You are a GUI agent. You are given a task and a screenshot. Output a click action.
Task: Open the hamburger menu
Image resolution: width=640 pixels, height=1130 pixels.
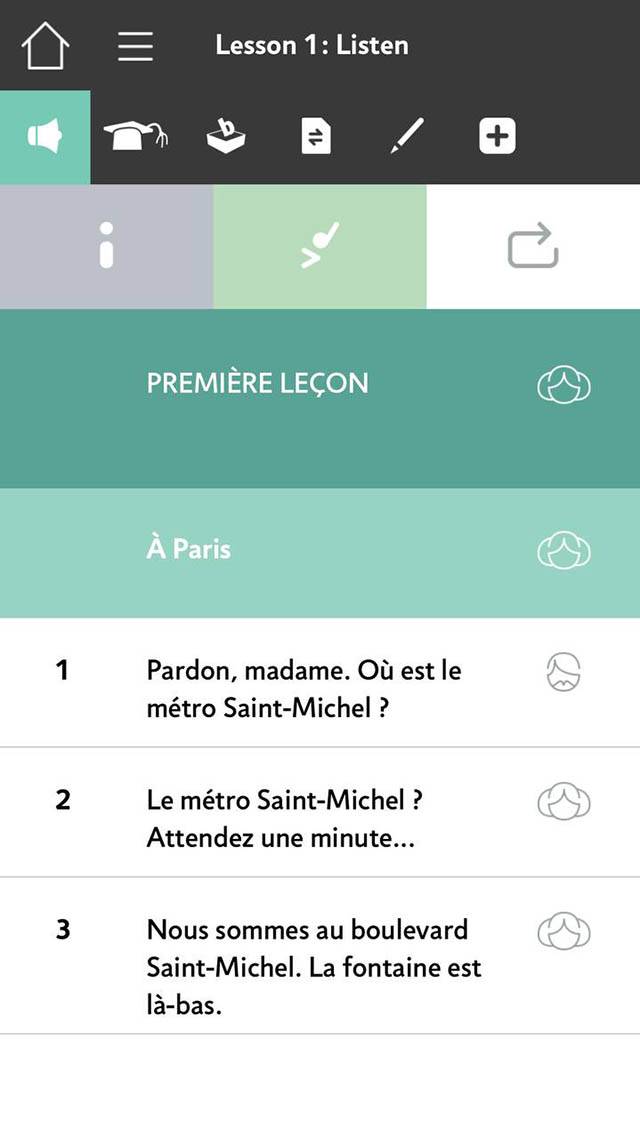(x=135, y=45)
